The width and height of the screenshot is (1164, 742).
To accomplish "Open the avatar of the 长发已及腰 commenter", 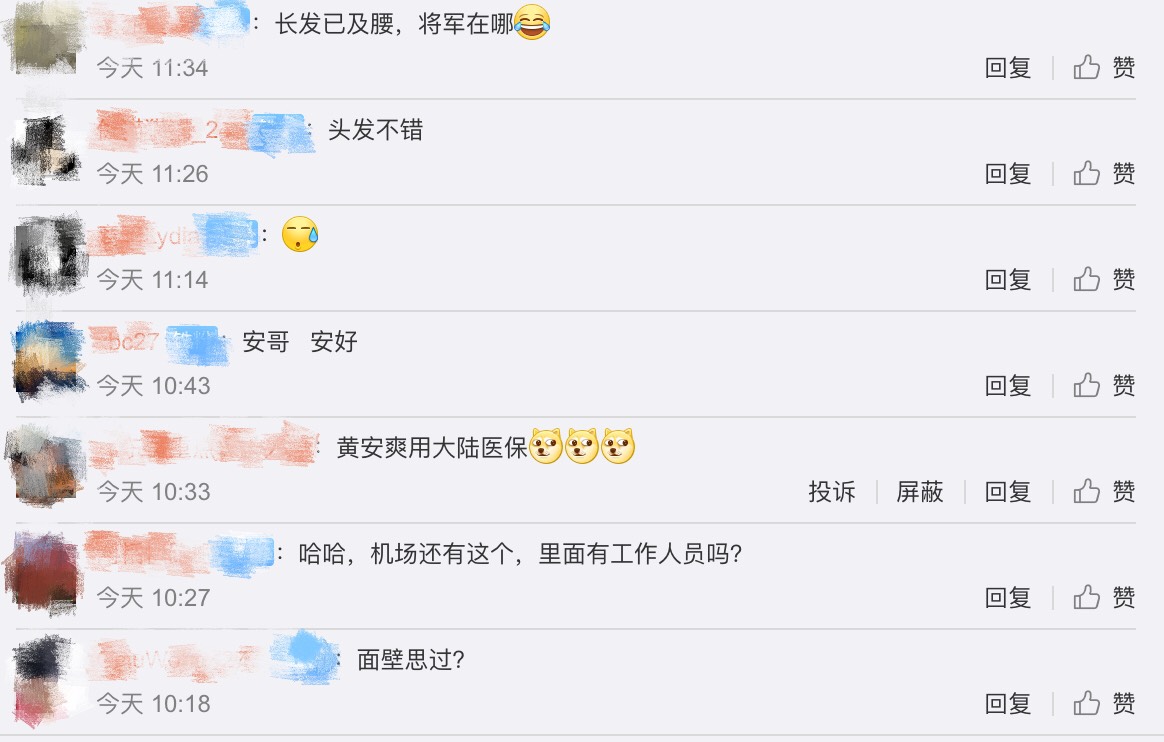I will (x=45, y=40).
